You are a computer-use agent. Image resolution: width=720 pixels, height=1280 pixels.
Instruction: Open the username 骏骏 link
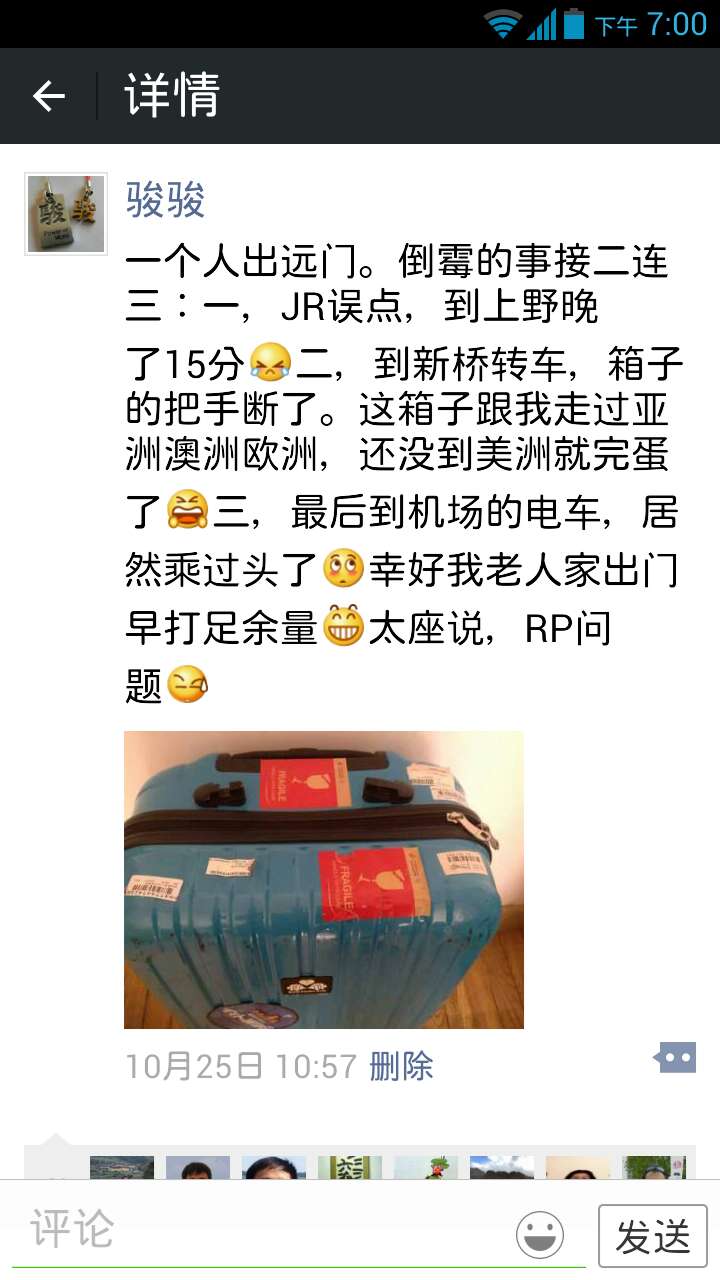[165, 200]
